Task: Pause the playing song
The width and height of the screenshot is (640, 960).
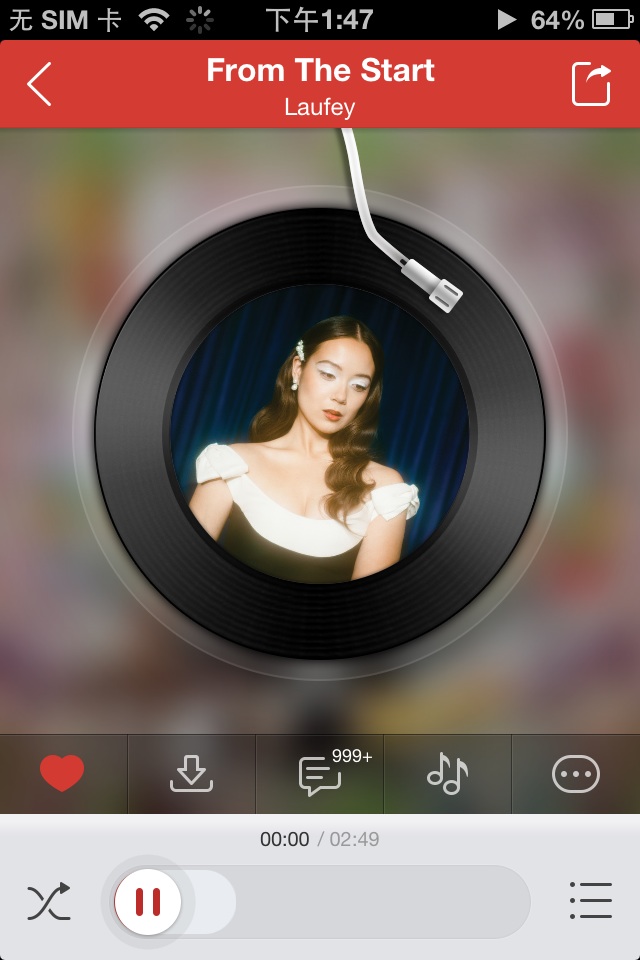Action: pos(148,902)
